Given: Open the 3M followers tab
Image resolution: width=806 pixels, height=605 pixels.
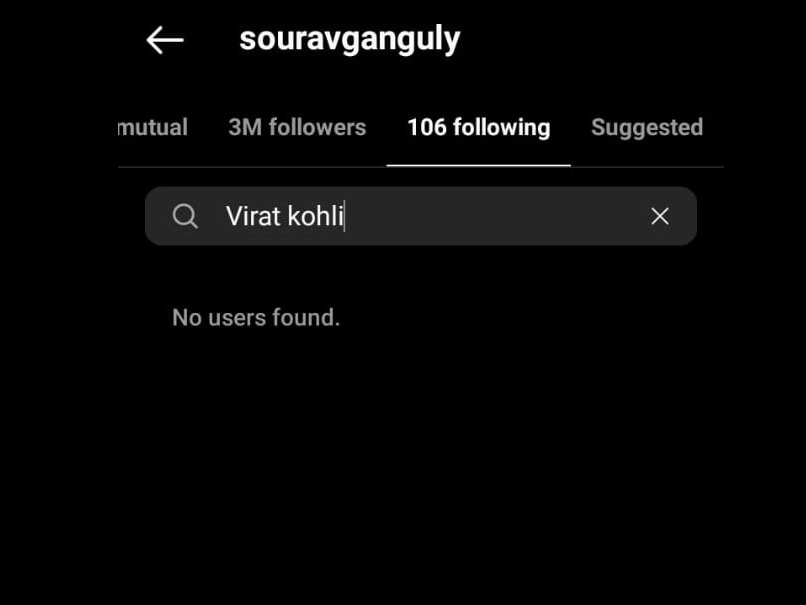Looking at the screenshot, I should [297, 128].
